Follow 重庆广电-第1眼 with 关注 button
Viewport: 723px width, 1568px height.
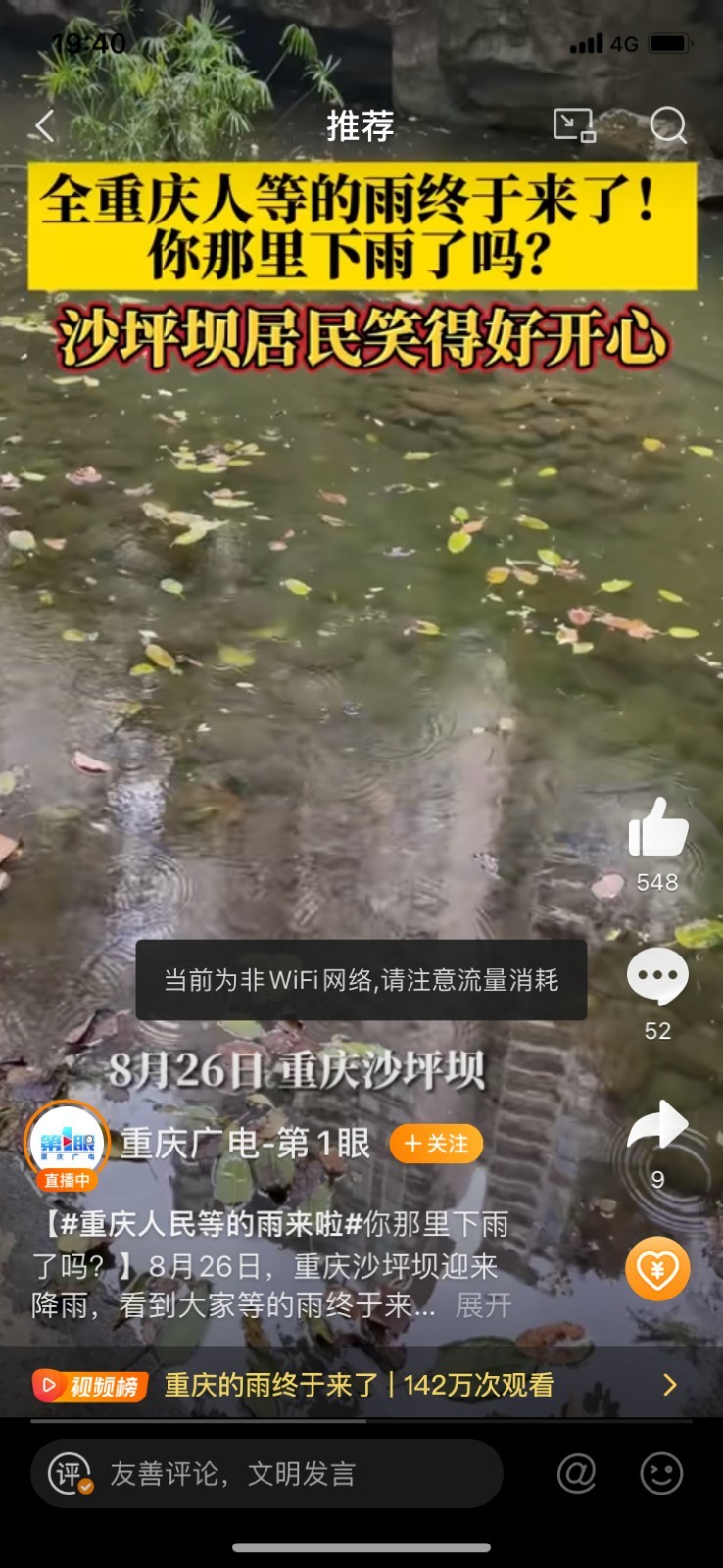point(436,1144)
